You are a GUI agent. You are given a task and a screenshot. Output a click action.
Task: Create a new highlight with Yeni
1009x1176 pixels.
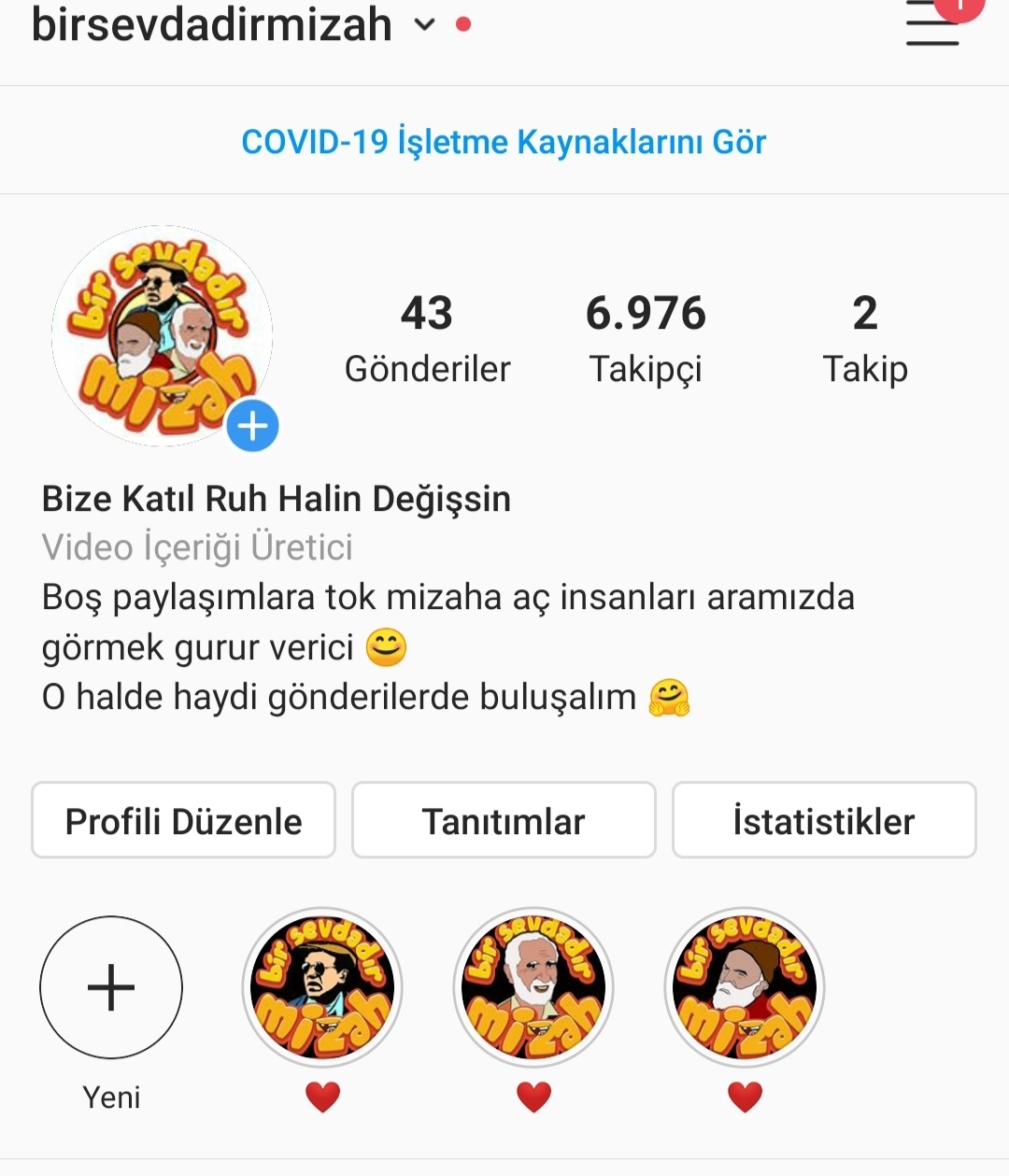point(111,987)
